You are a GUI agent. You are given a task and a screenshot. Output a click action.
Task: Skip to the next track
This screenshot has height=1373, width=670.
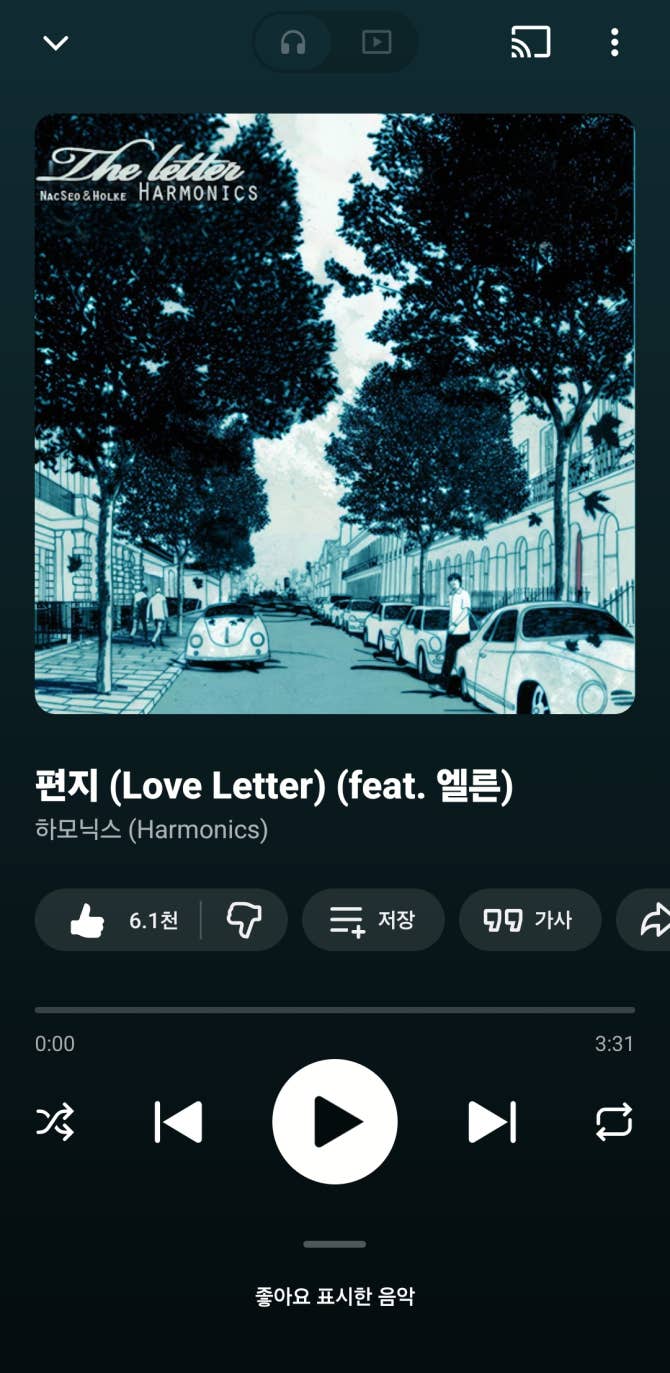click(x=491, y=1122)
